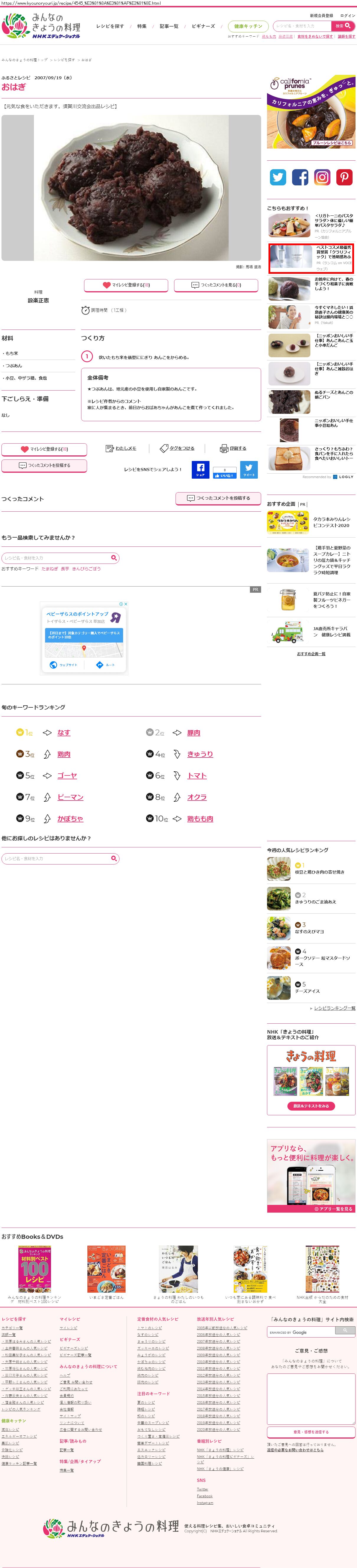
Task: Share recipe on Facebook シェア button
Action: tap(200, 469)
